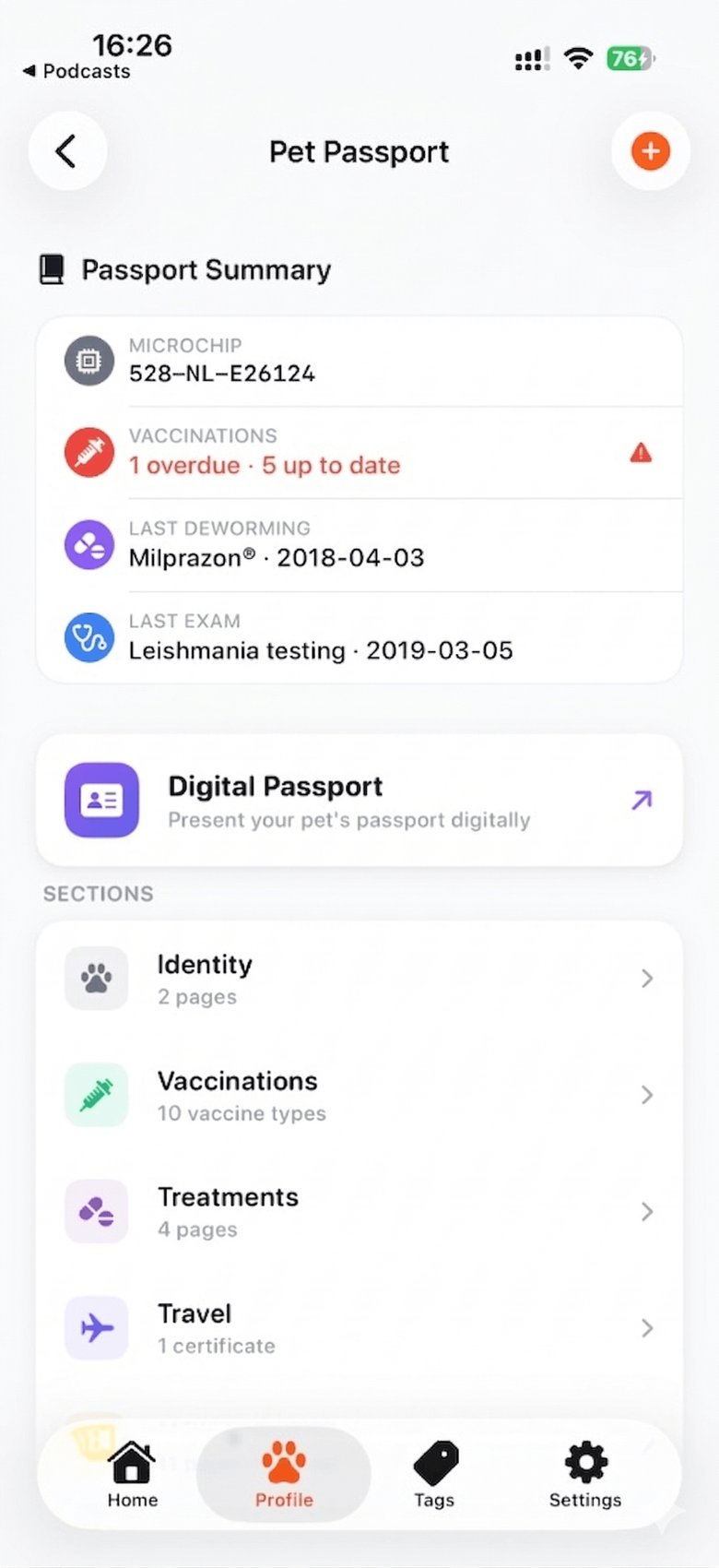The image size is (719, 1568).
Task: Tap the orange plus button to add entry
Action: 650,150
